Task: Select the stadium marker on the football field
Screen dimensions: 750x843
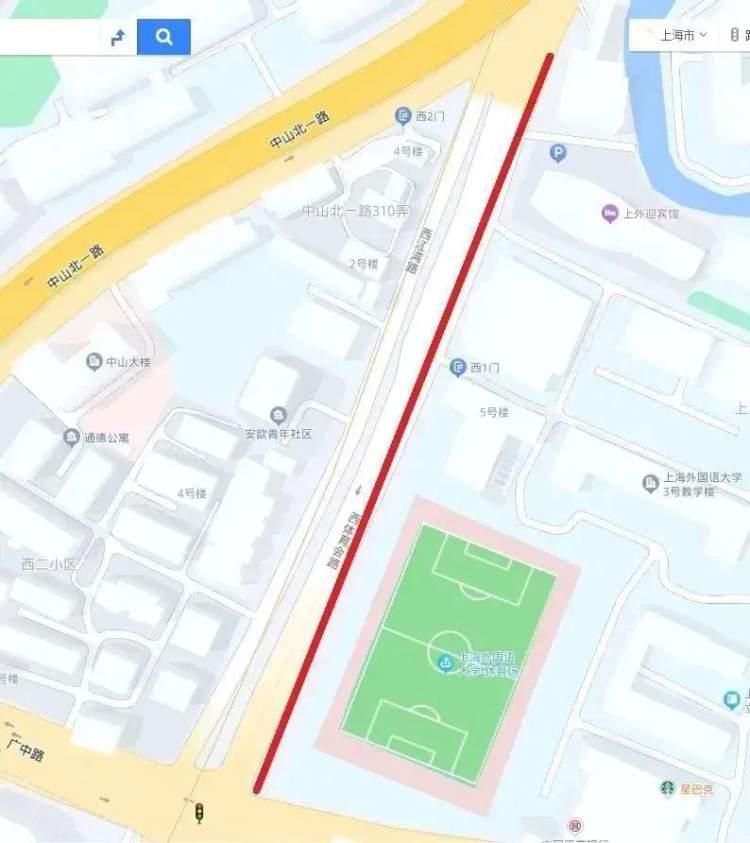Action: pyautogui.click(x=446, y=661)
